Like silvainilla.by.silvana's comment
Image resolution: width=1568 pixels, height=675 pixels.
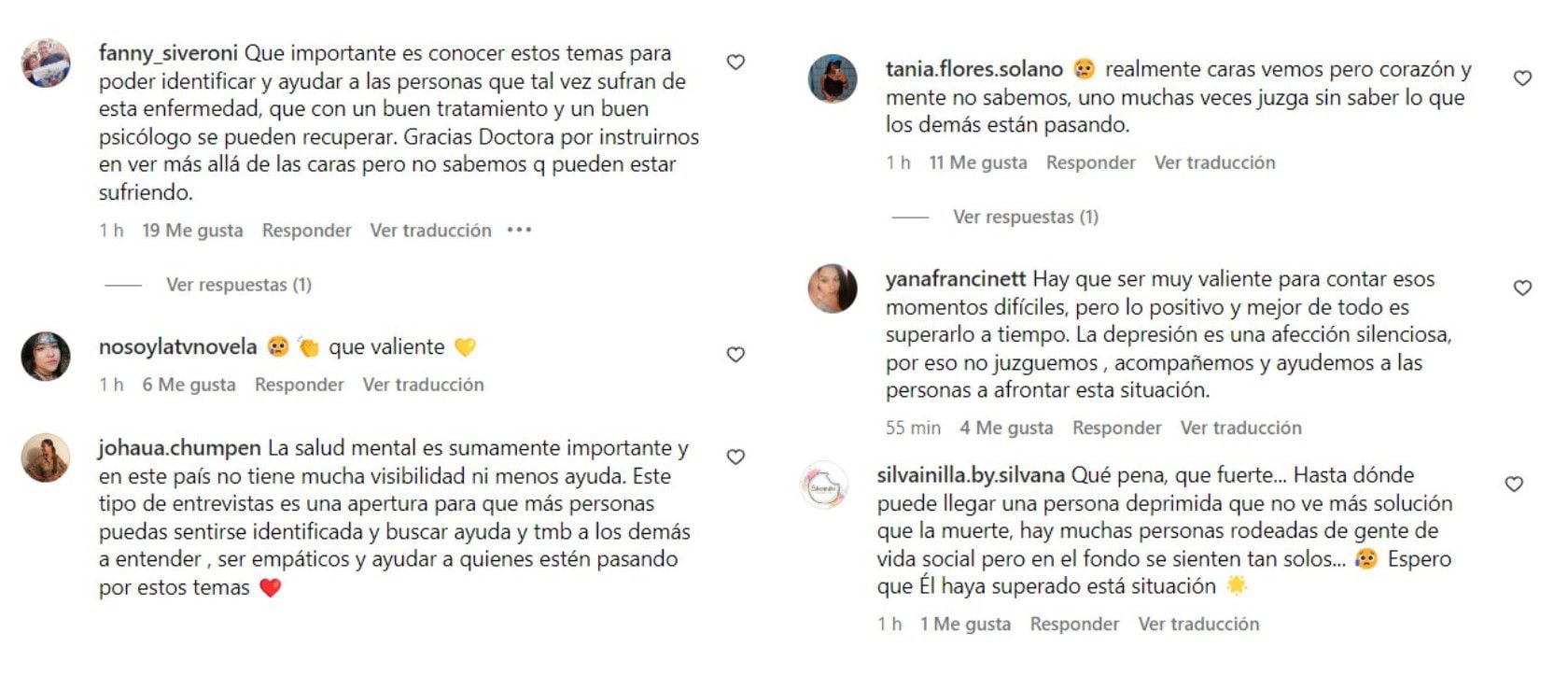click(x=1514, y=485)
